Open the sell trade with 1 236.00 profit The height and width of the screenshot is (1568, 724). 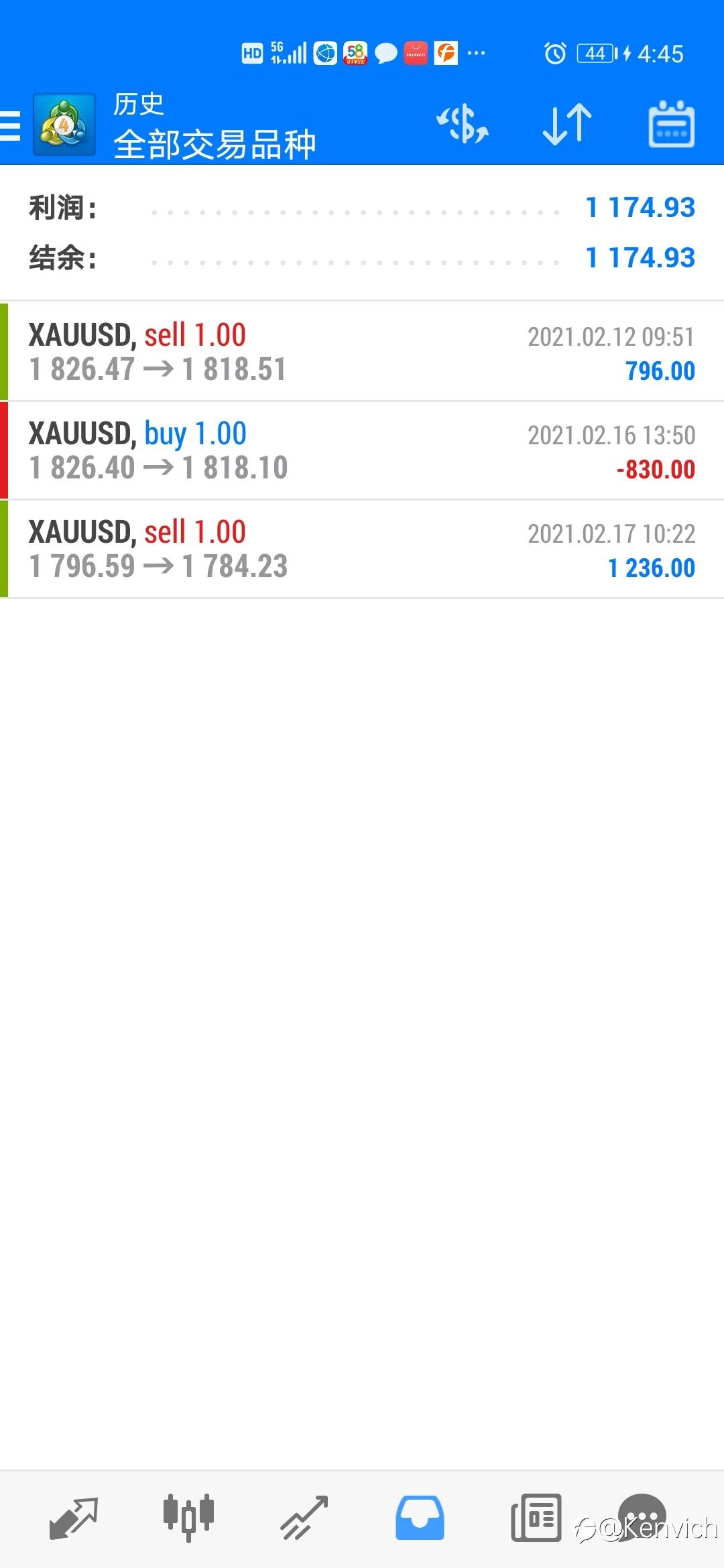362,549
